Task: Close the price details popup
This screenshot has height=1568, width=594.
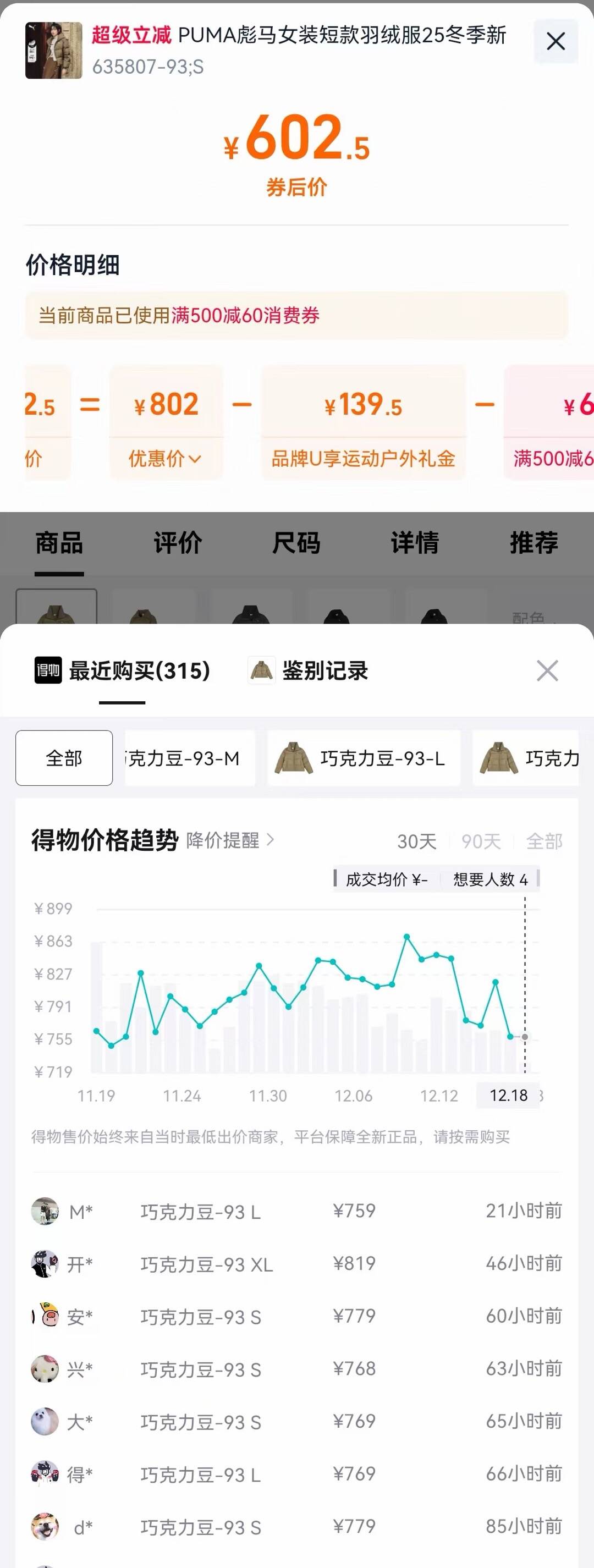Action: [x=555, y=41]
